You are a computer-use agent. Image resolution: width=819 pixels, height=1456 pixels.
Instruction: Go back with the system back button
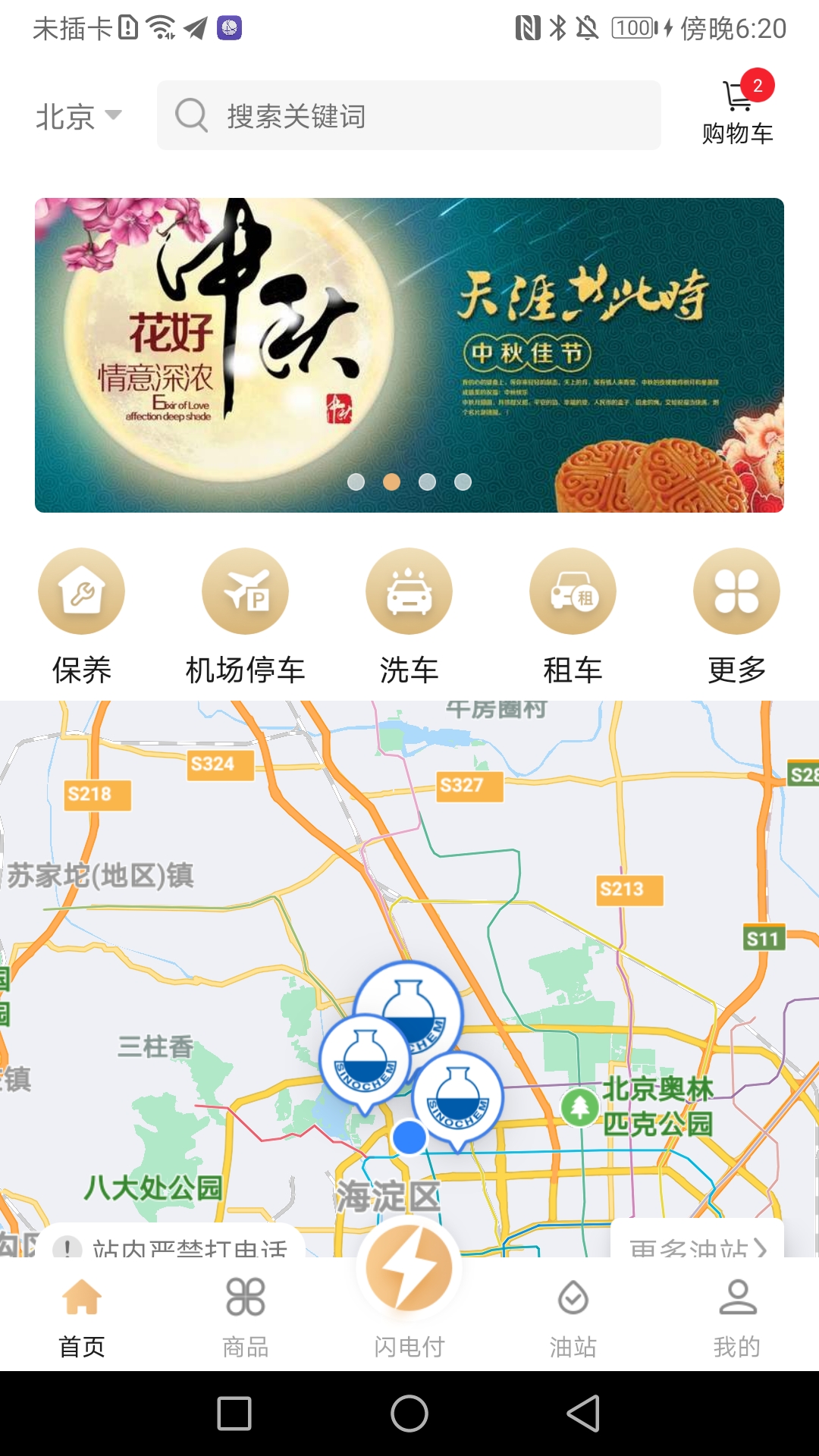(583, 1414)
